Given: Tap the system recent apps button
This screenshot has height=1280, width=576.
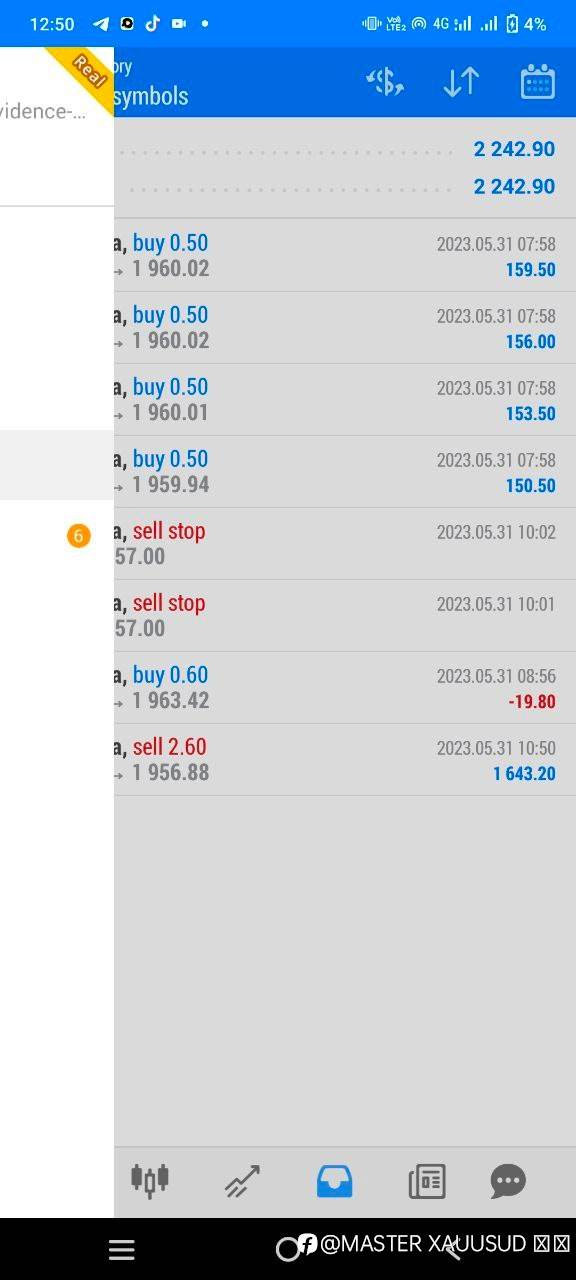Looking at the screenshot, I should (x=121, y=1249).
